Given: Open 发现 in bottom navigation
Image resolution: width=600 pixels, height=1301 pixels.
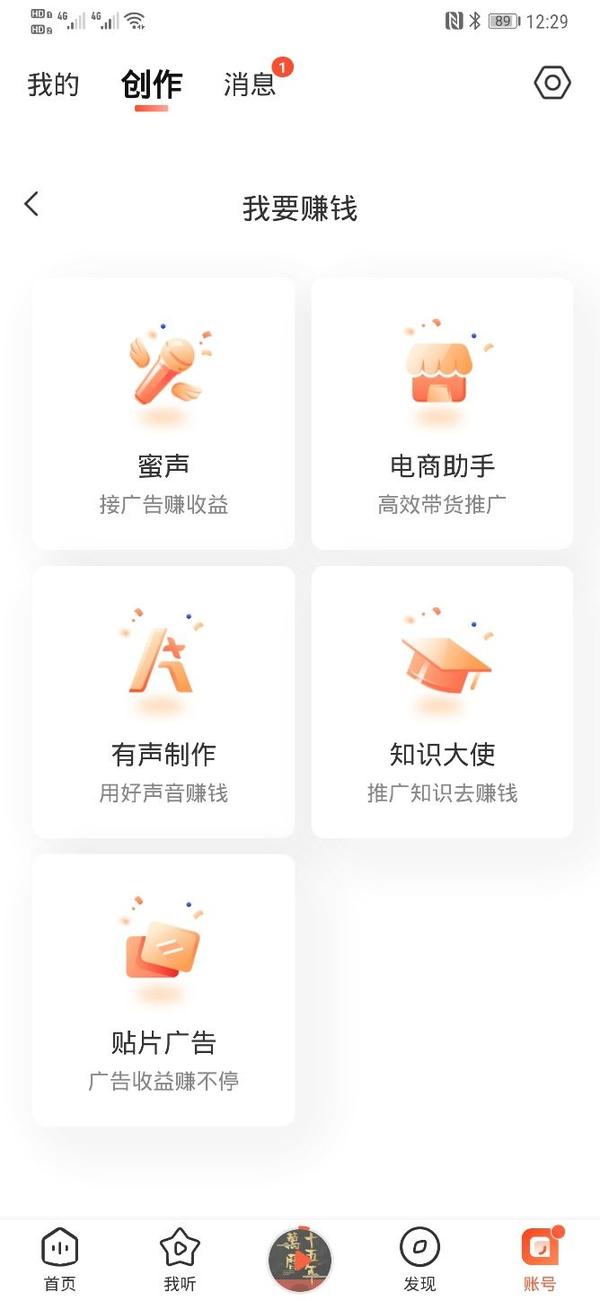Looking at the screenshot, I should (420, 1260).
